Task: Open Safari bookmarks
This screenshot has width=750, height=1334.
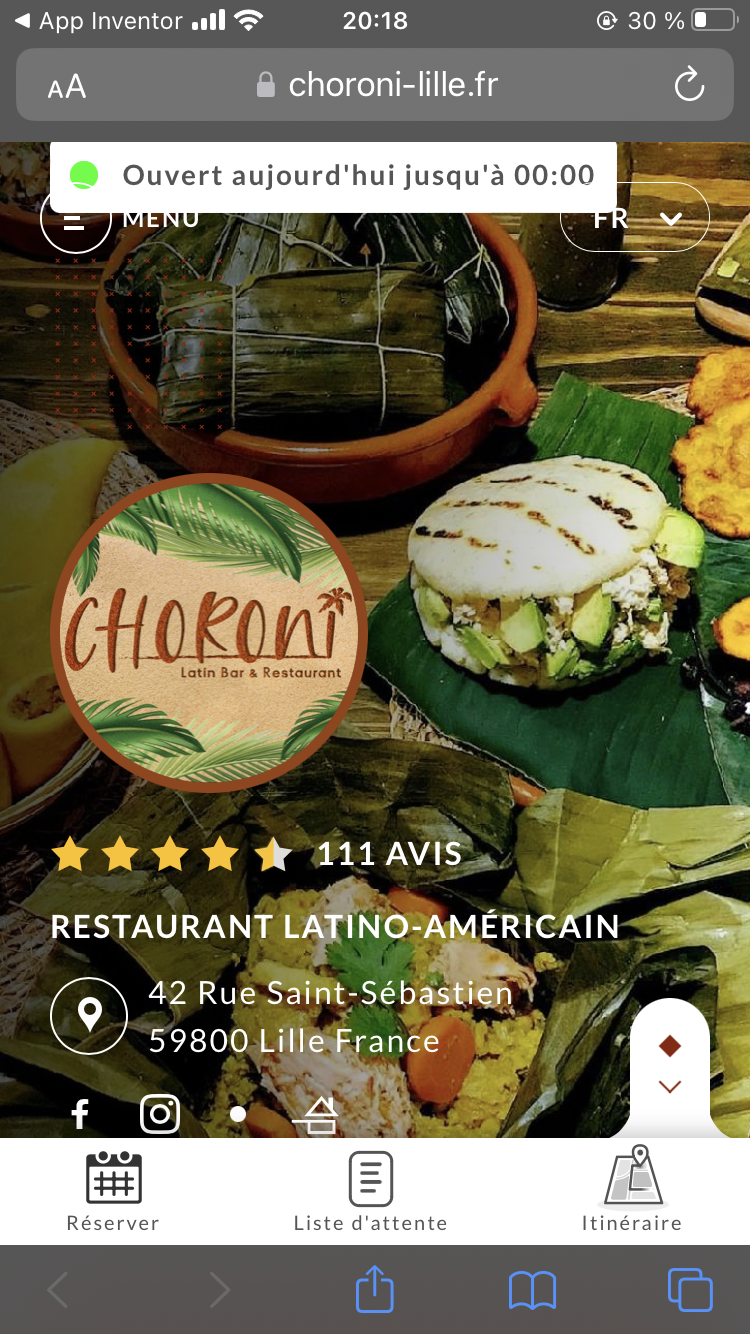Action: tap(532, 1290)
